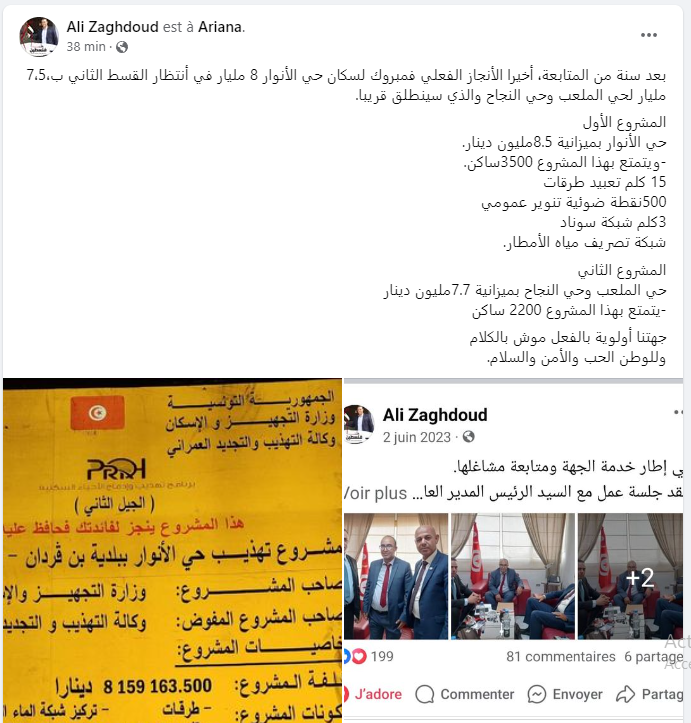Open the Ariana location link

coord(217,26)
